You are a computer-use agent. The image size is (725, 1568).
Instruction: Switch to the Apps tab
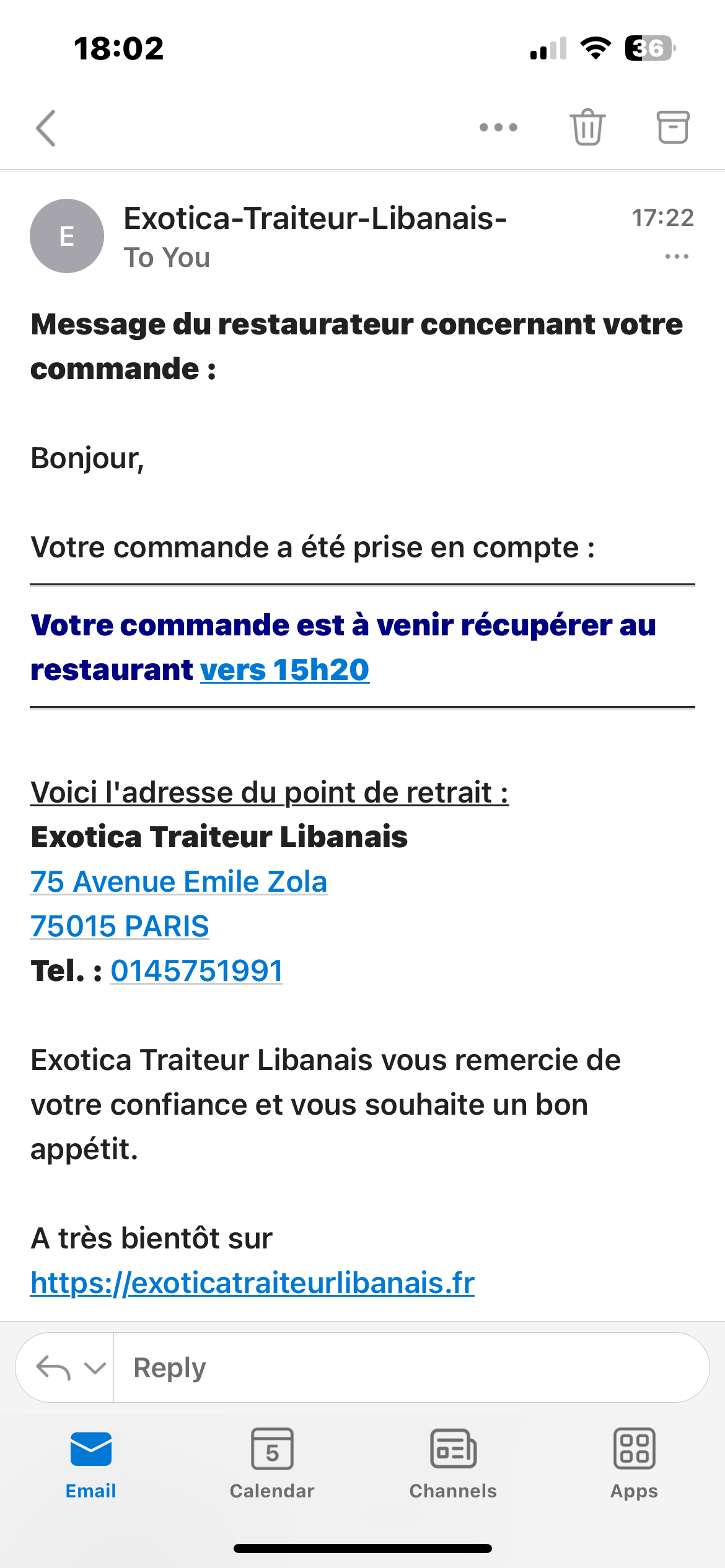[x=634, y=1464]
